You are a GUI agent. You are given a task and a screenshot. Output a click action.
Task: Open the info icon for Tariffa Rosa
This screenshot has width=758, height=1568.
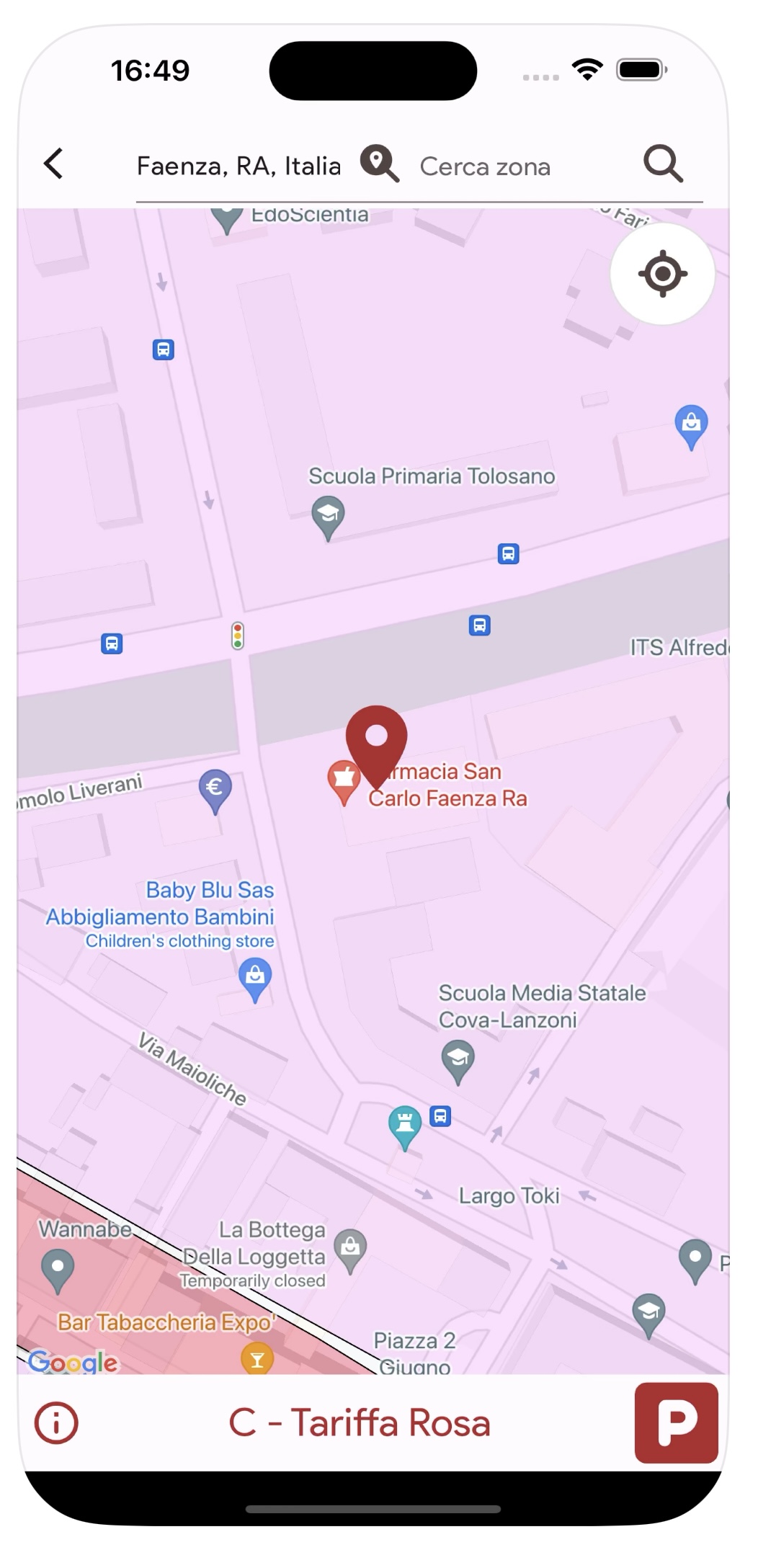[x=56, y=1422]
